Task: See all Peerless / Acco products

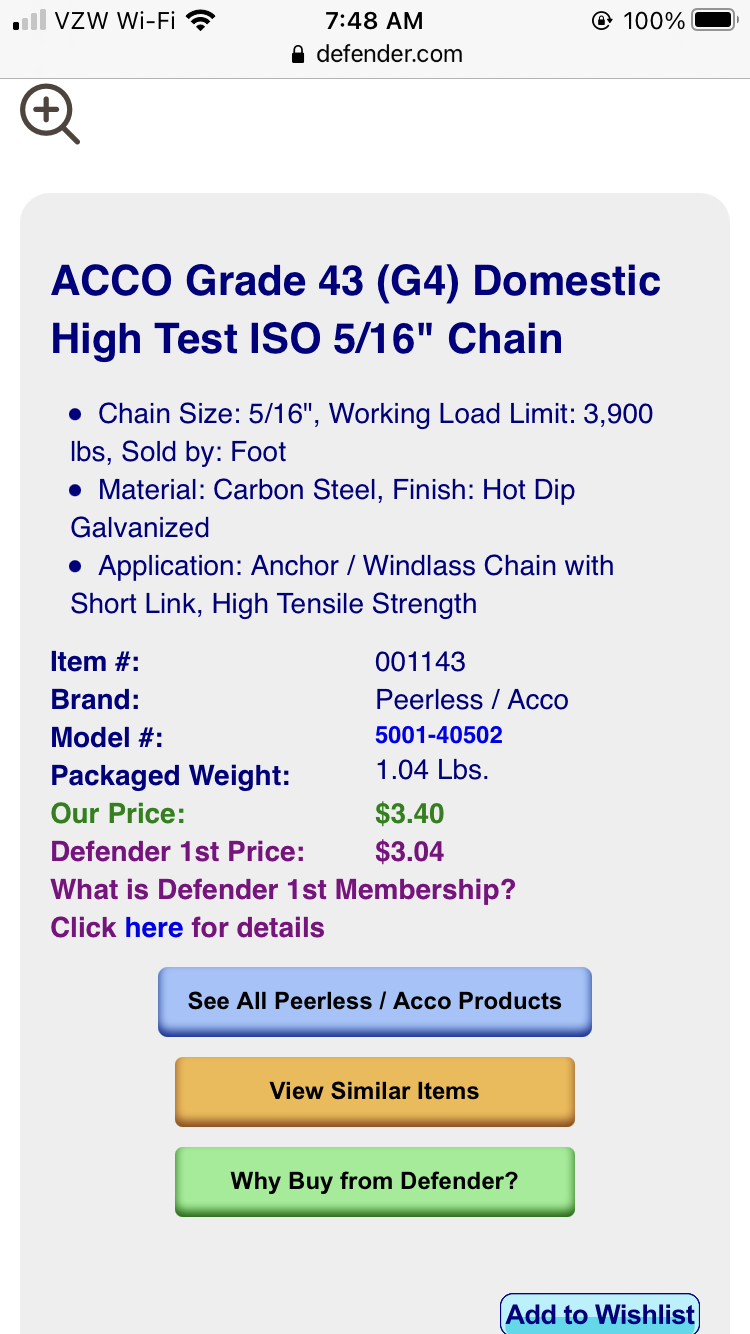Action: (375, 1002)
